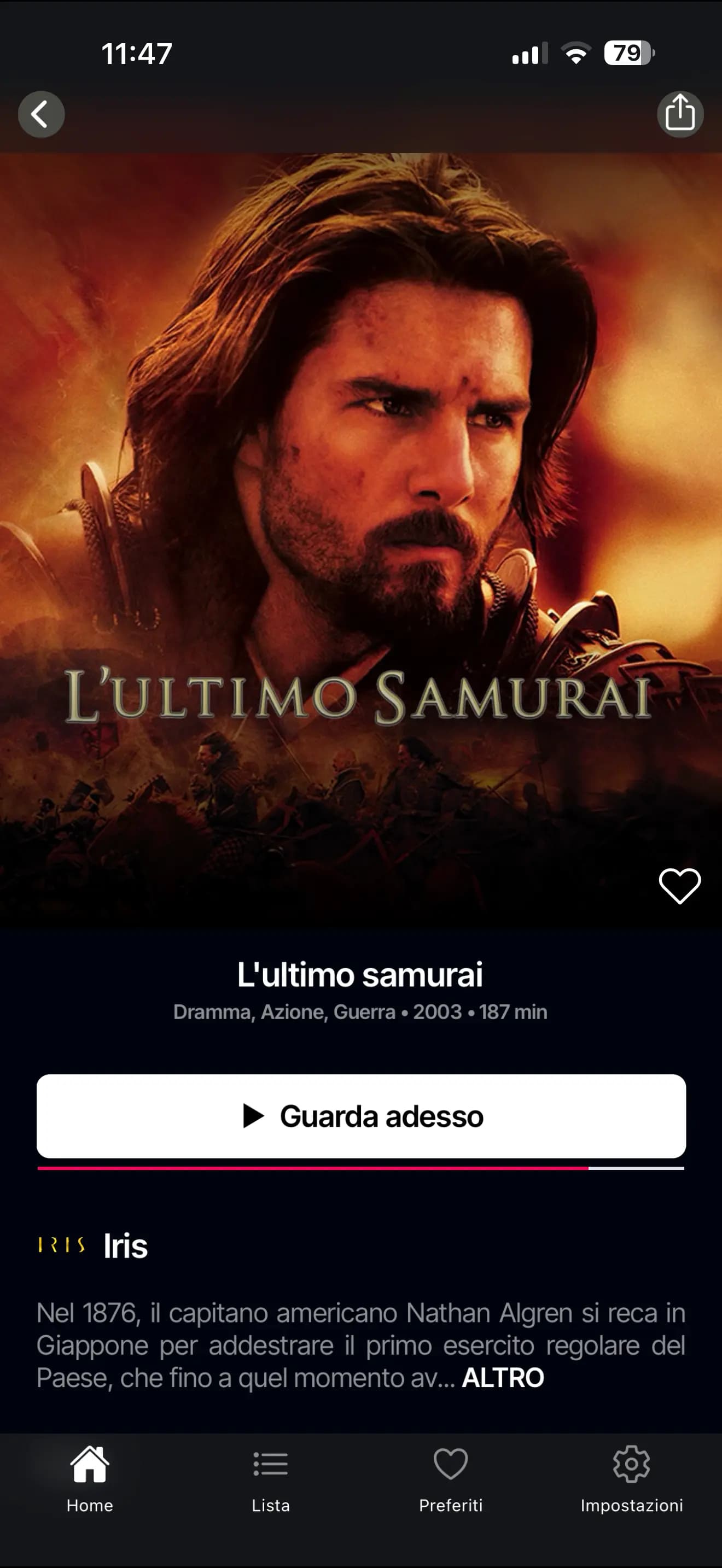Open the Lista tab
722x1568 pixels.
tap(270, 1478)
